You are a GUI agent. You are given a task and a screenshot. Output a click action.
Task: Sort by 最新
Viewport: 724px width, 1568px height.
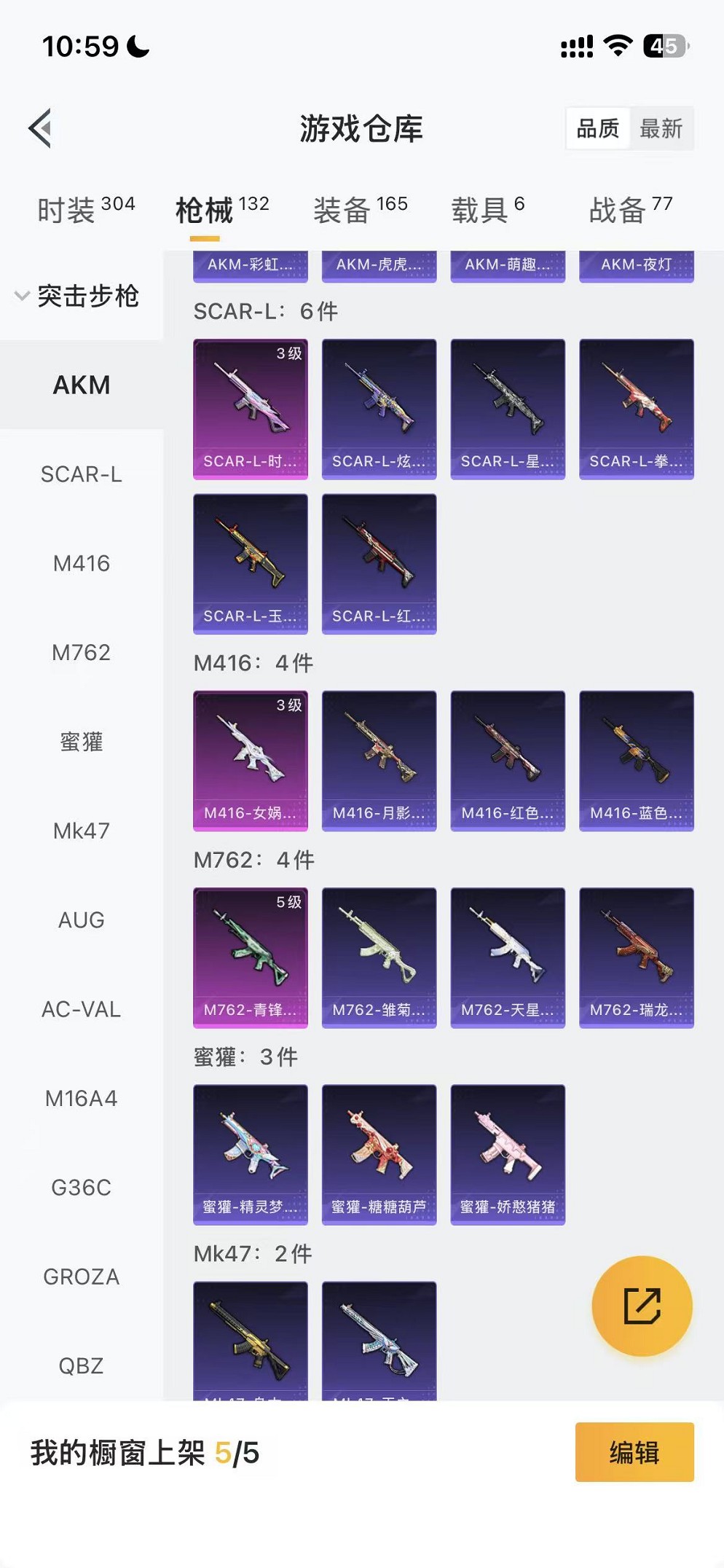point(660,129)
